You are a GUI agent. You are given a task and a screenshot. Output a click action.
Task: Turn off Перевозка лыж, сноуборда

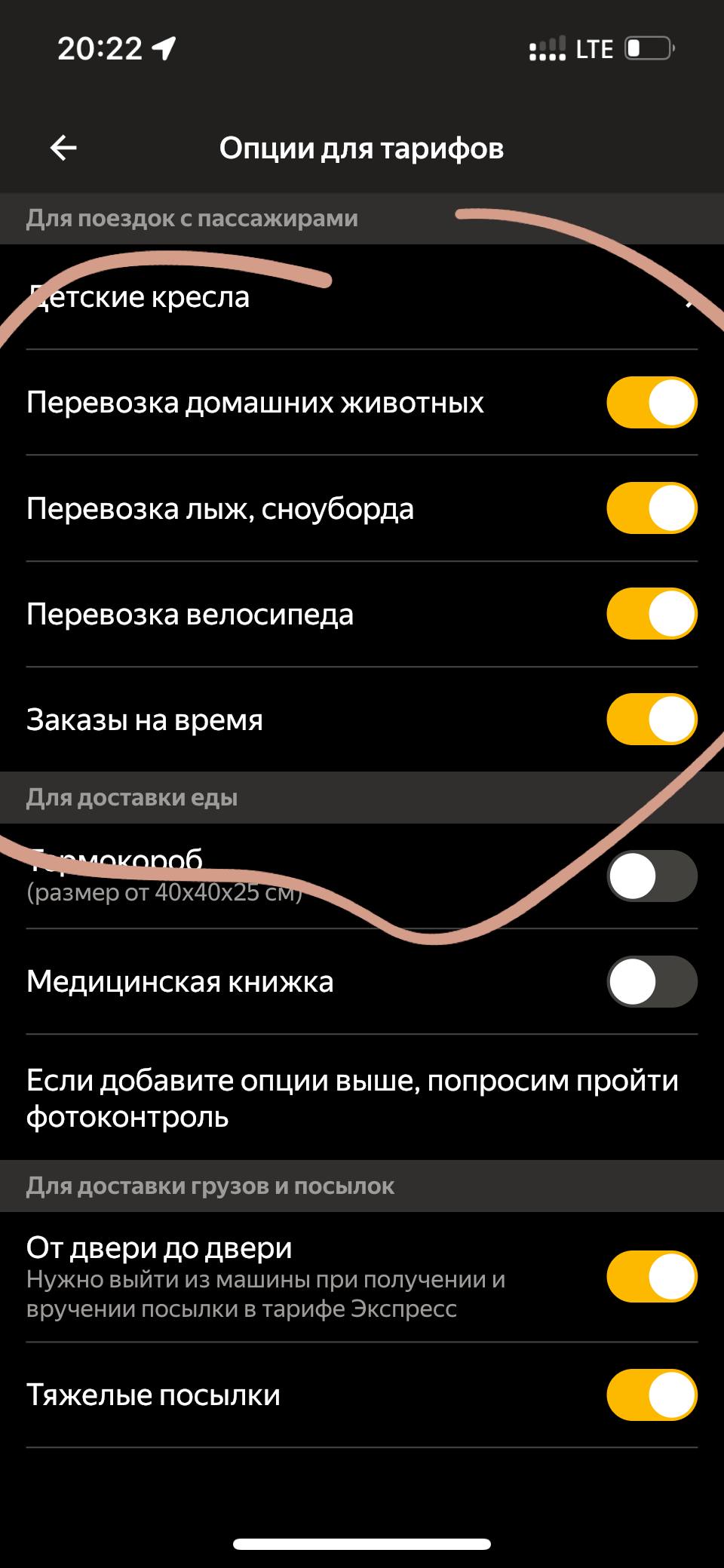[652, 508]
